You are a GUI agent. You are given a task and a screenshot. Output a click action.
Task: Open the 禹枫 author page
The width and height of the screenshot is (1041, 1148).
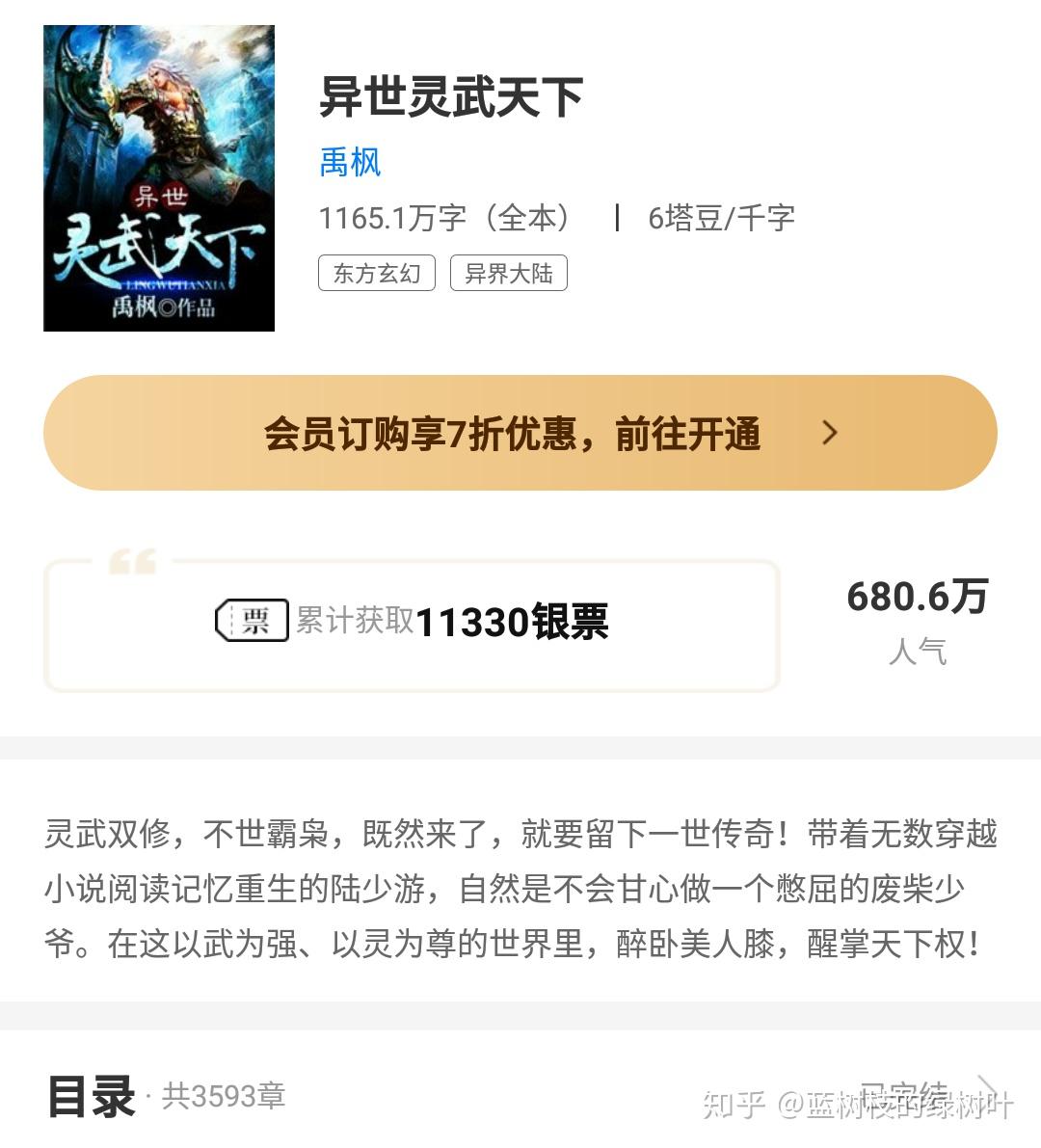point(350,162)
